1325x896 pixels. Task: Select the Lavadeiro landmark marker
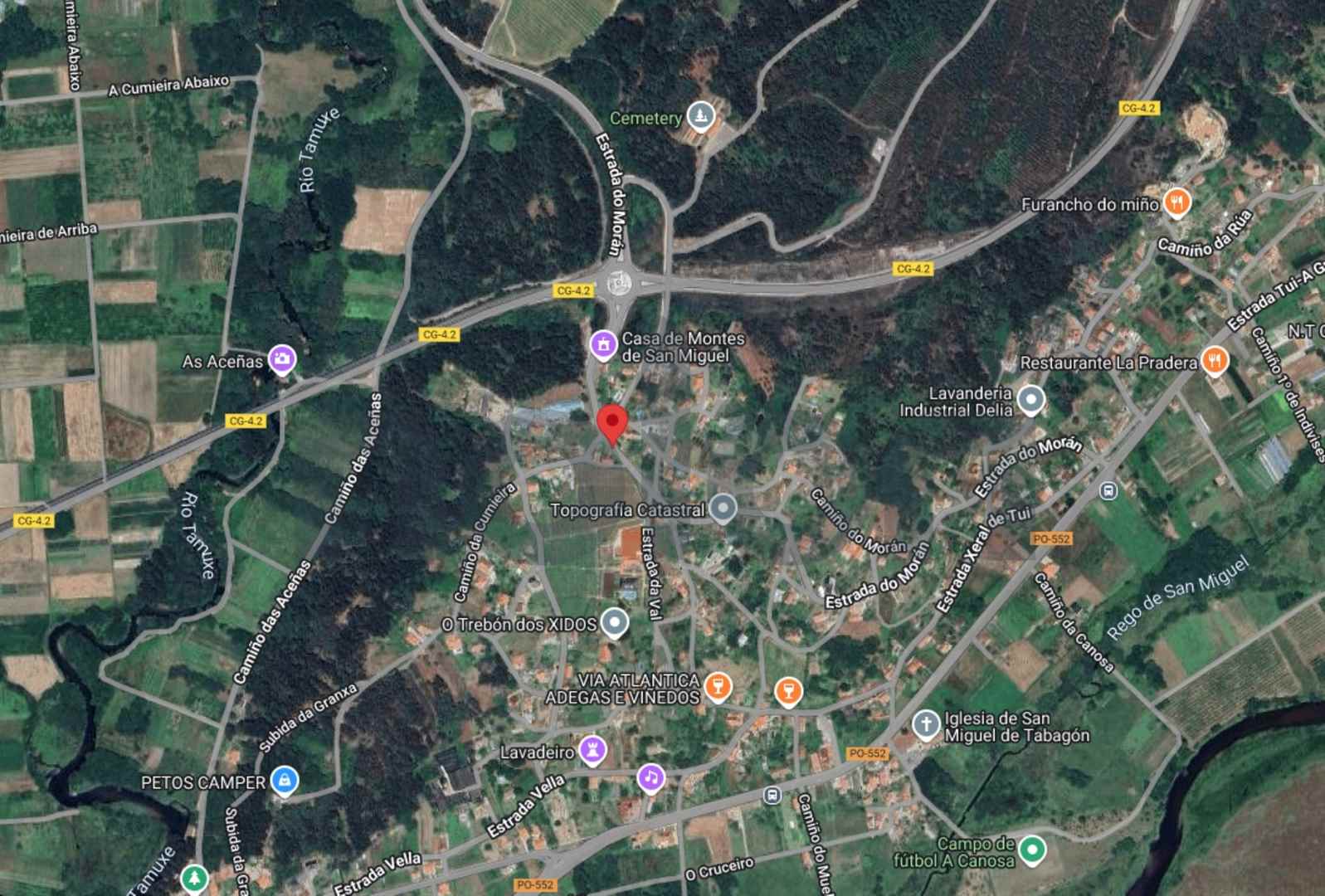tap(592, 750)
